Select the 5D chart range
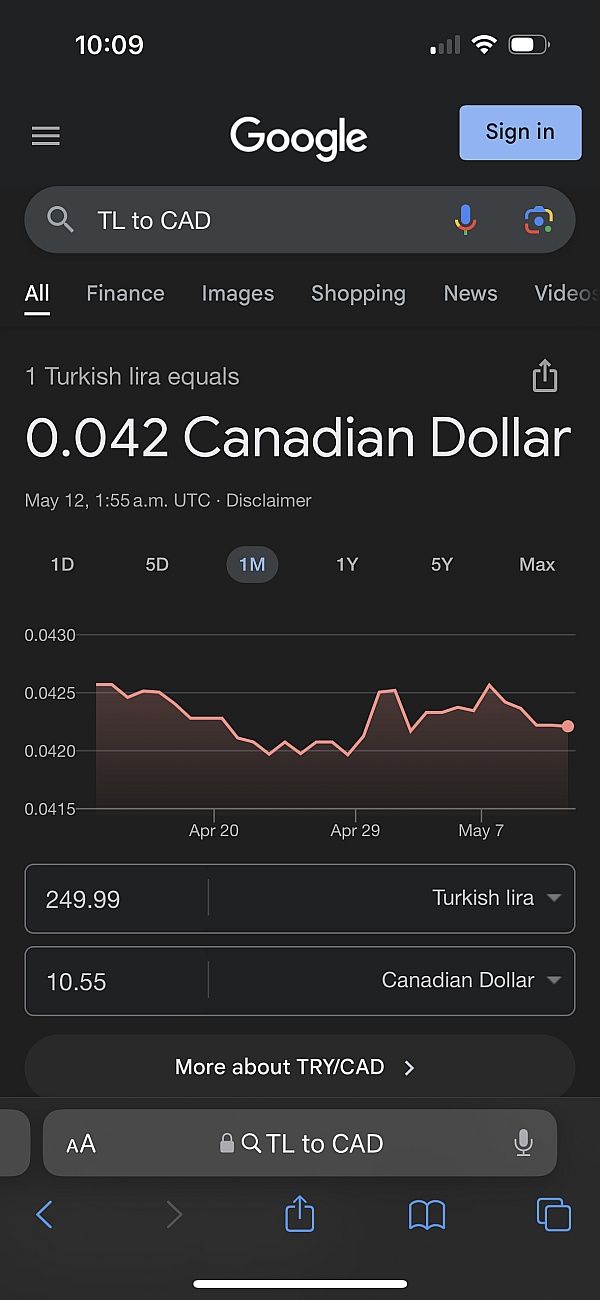This screenshot has width=600, height=1300. (157, 565)
